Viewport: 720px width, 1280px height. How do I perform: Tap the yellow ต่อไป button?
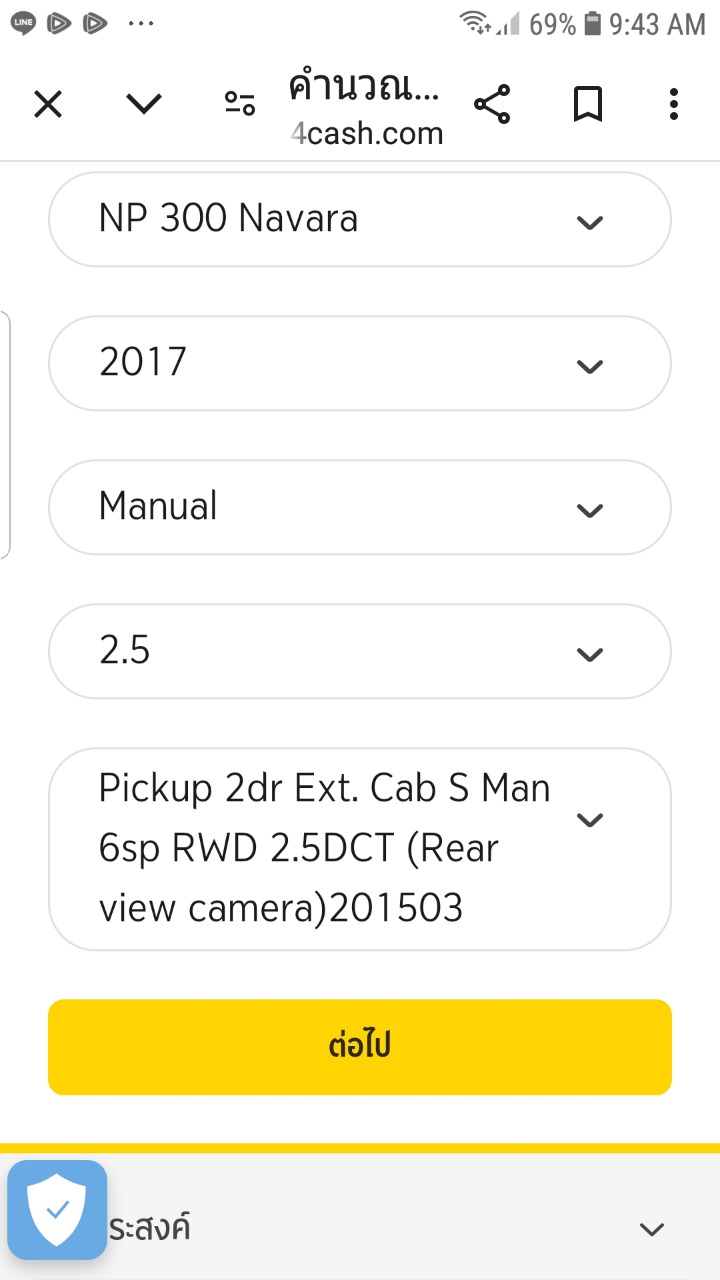(x=360, y=1046)
